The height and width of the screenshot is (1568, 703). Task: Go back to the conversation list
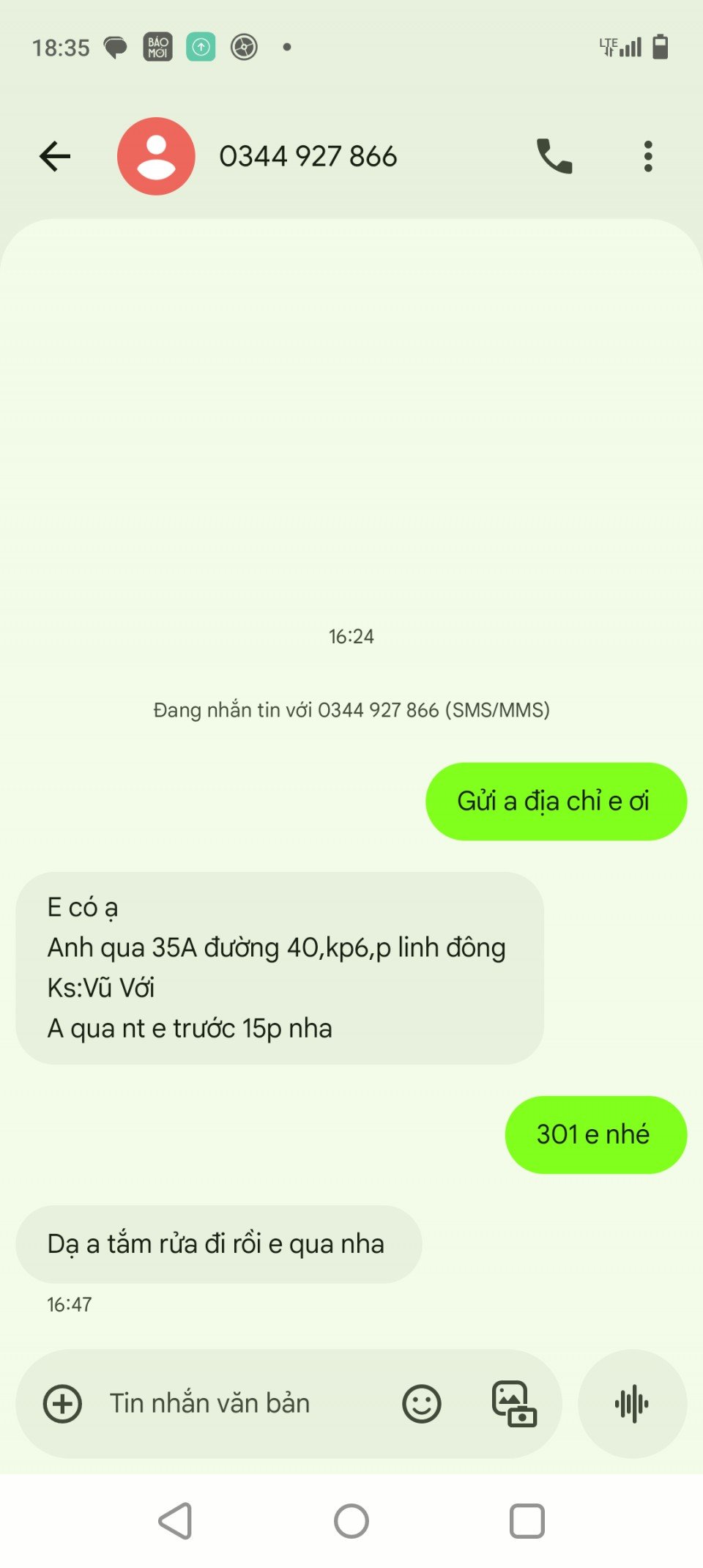[x=55, y=156]
